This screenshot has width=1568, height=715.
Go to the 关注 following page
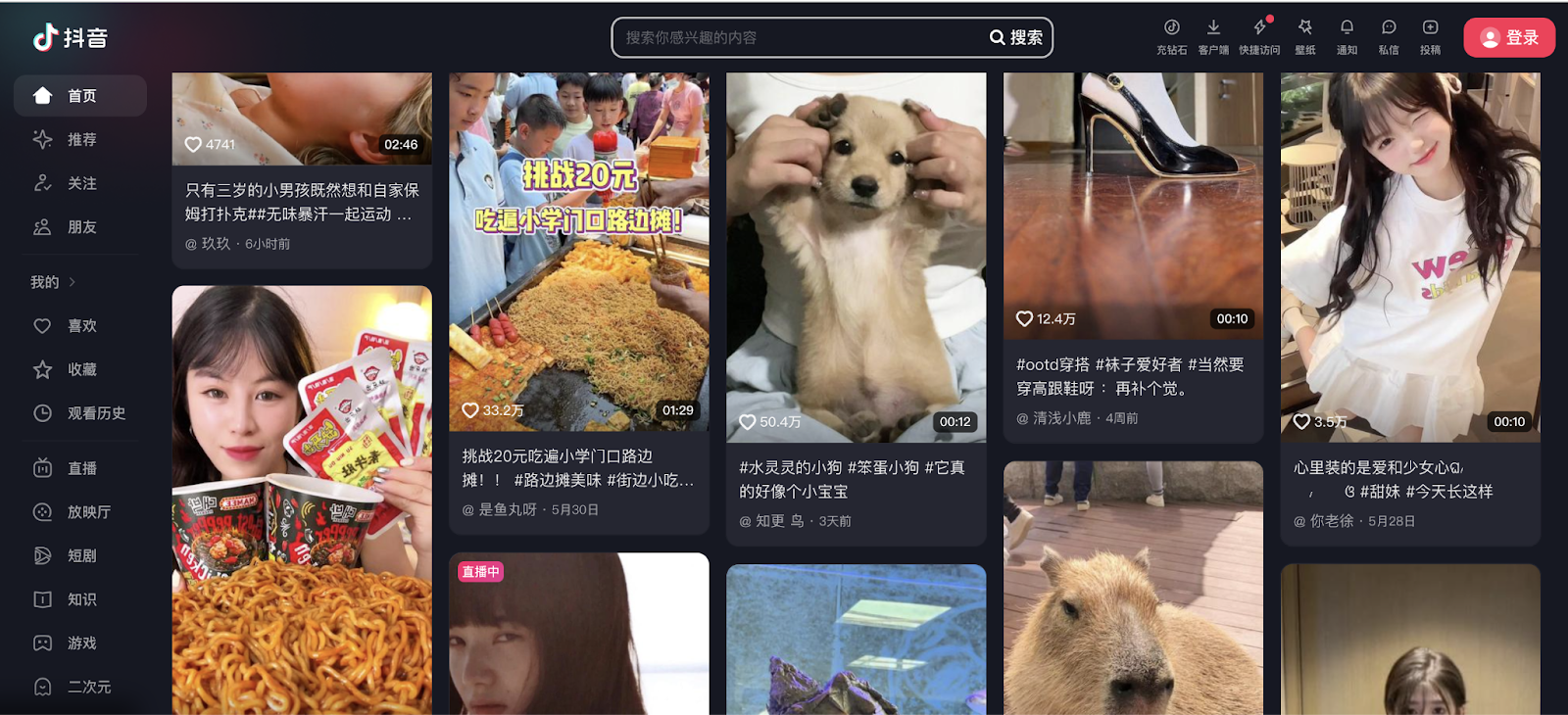click(x=80, y=184)
